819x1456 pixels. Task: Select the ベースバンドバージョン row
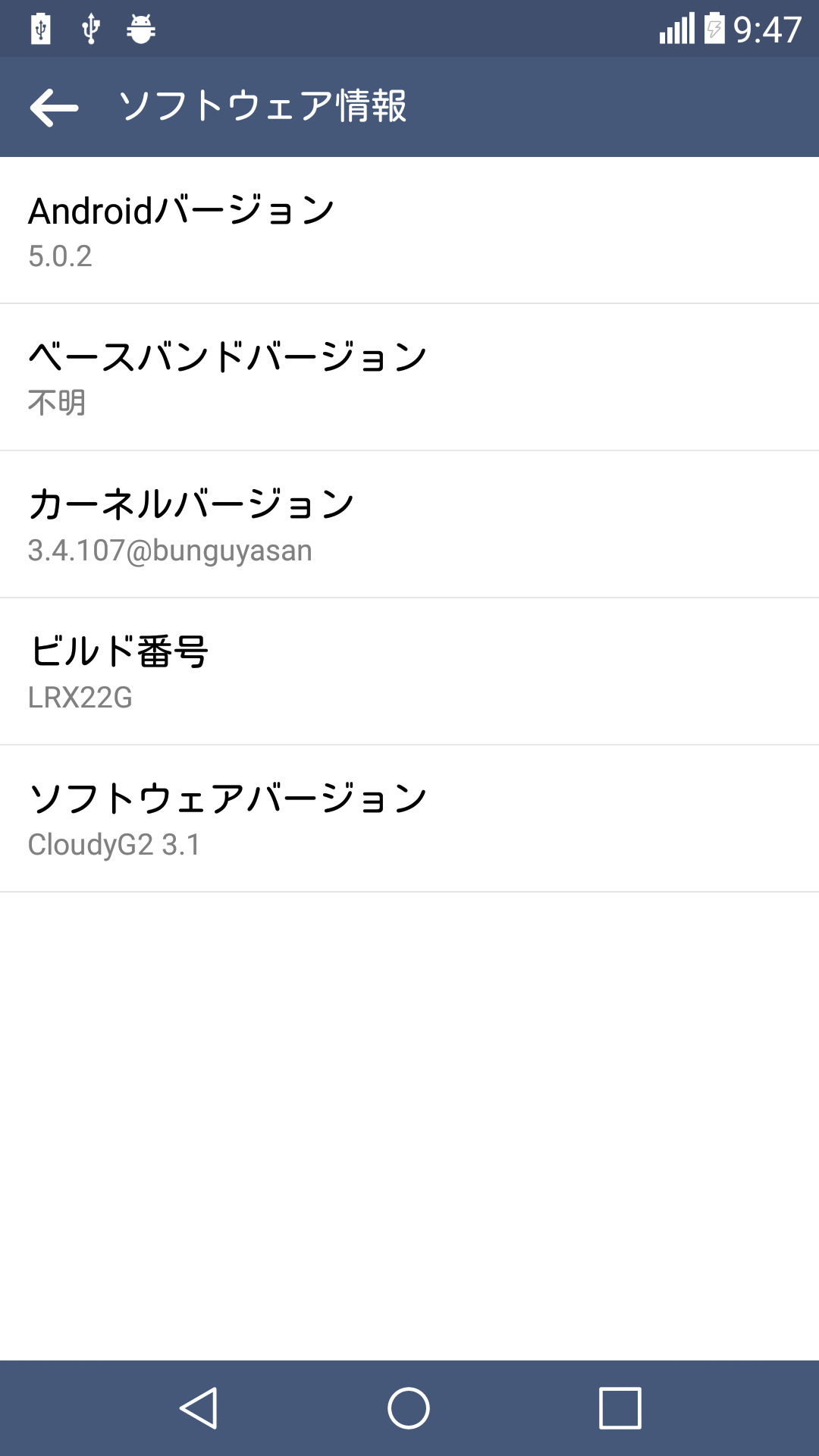409,378
